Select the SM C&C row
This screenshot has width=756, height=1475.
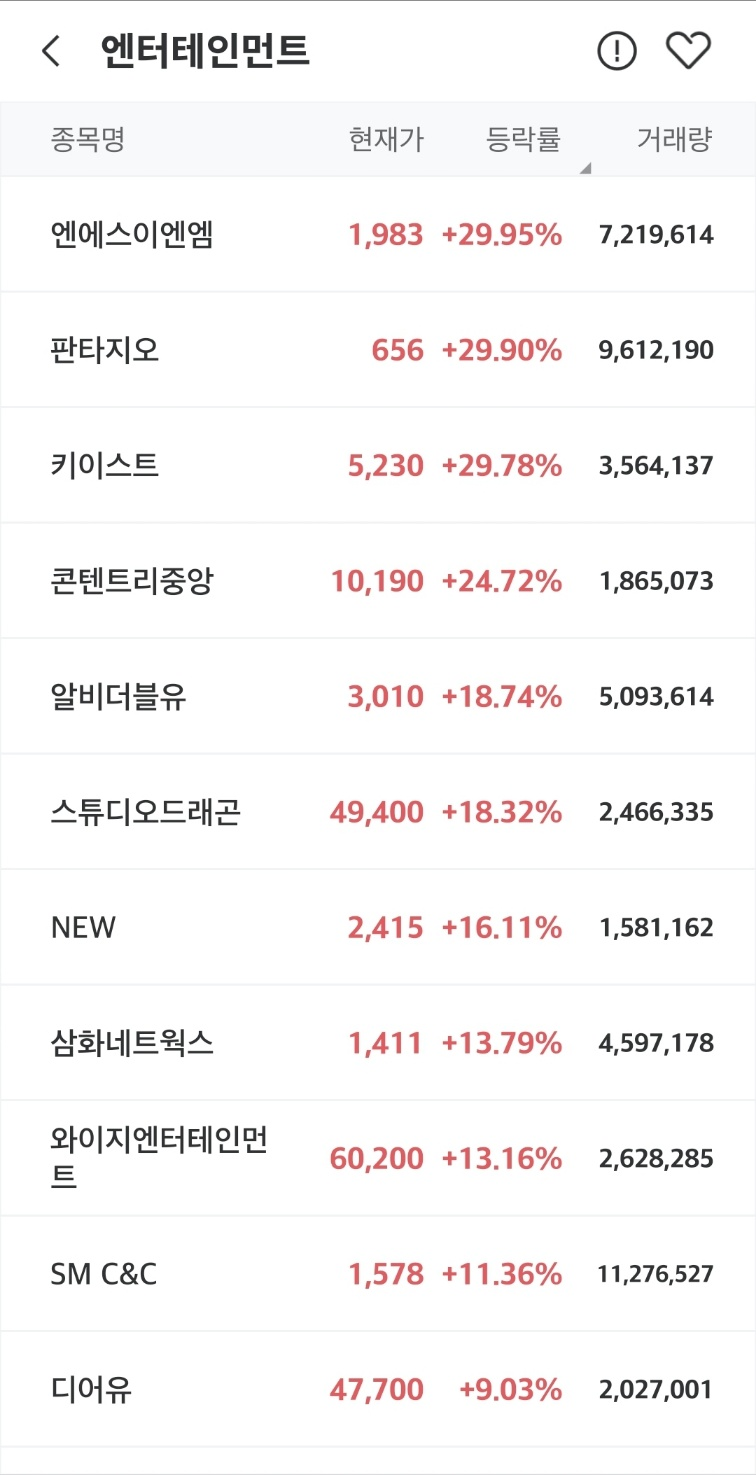(378, 1274)
